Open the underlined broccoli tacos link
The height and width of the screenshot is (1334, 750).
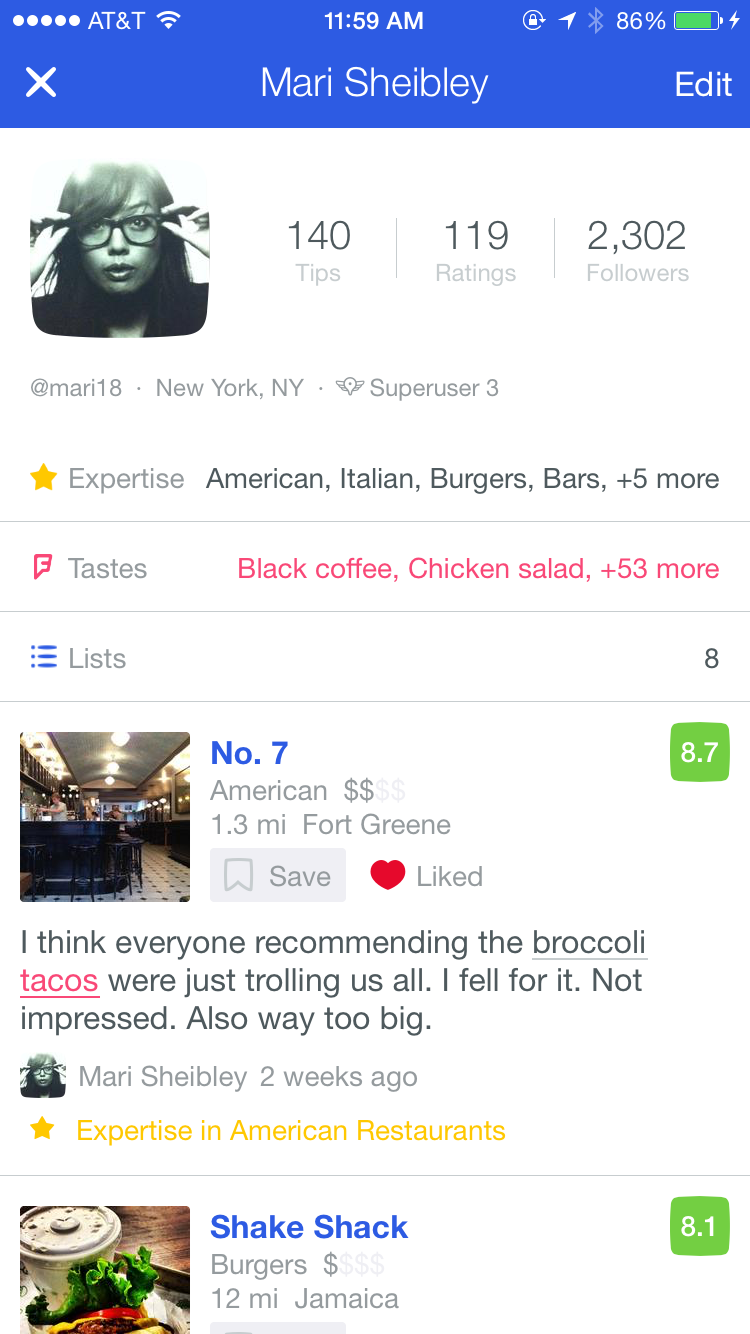click(588, 943)
